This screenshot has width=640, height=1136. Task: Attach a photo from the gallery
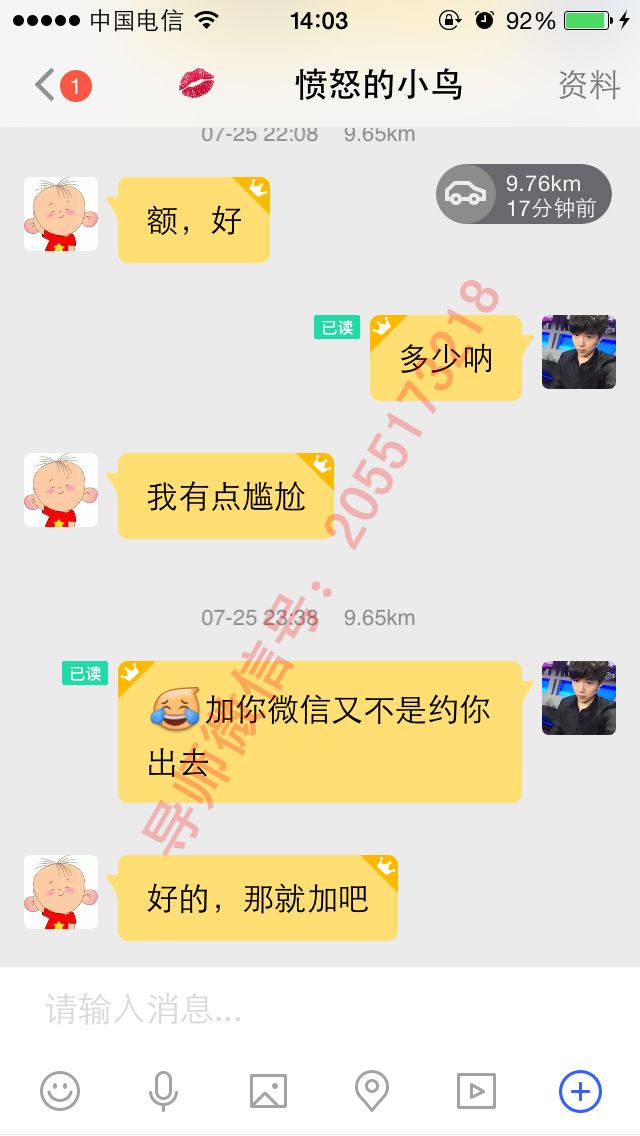click(x=268, y=1090)
